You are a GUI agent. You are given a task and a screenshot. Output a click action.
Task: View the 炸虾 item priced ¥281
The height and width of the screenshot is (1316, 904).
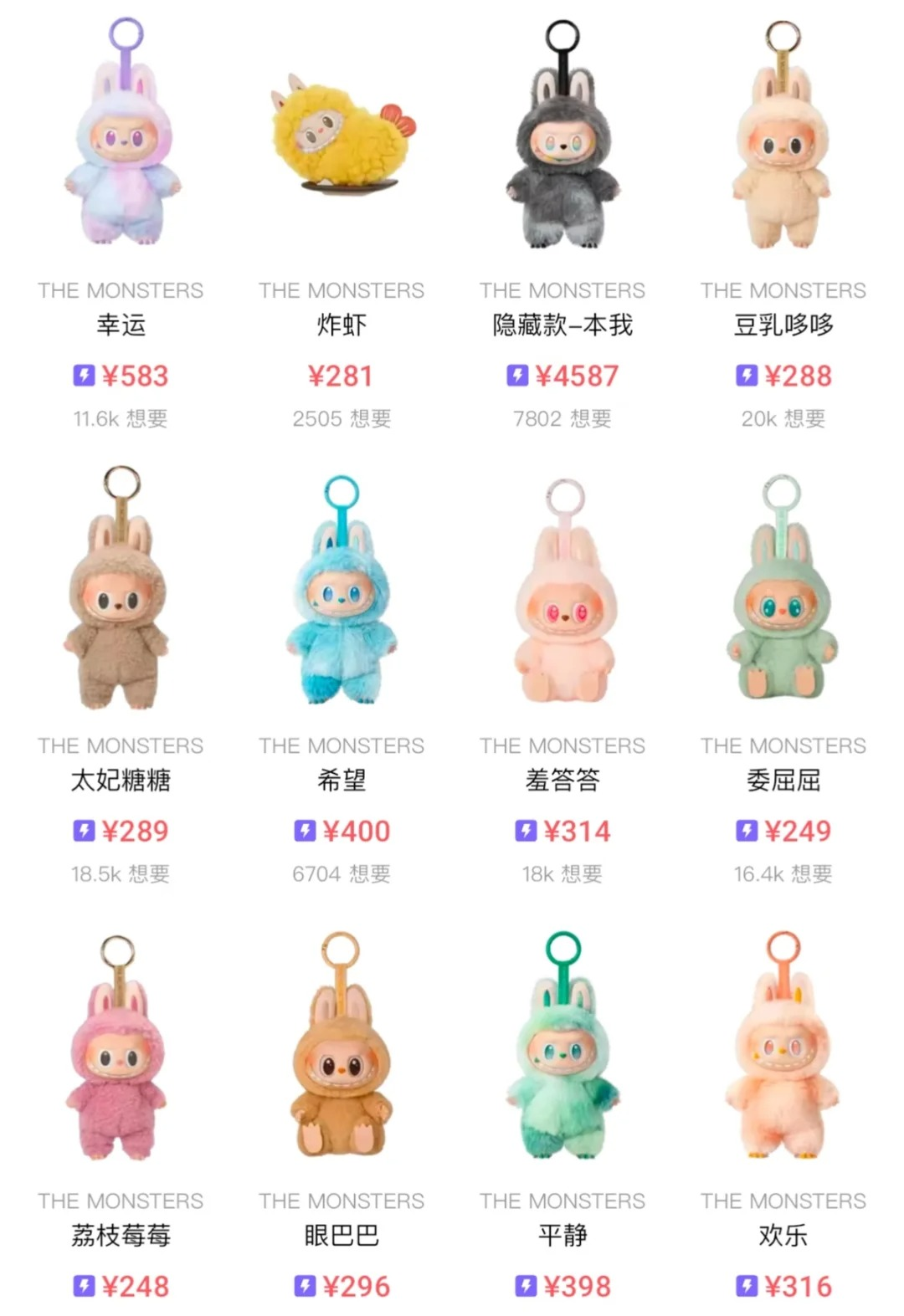tap(342, 151)
